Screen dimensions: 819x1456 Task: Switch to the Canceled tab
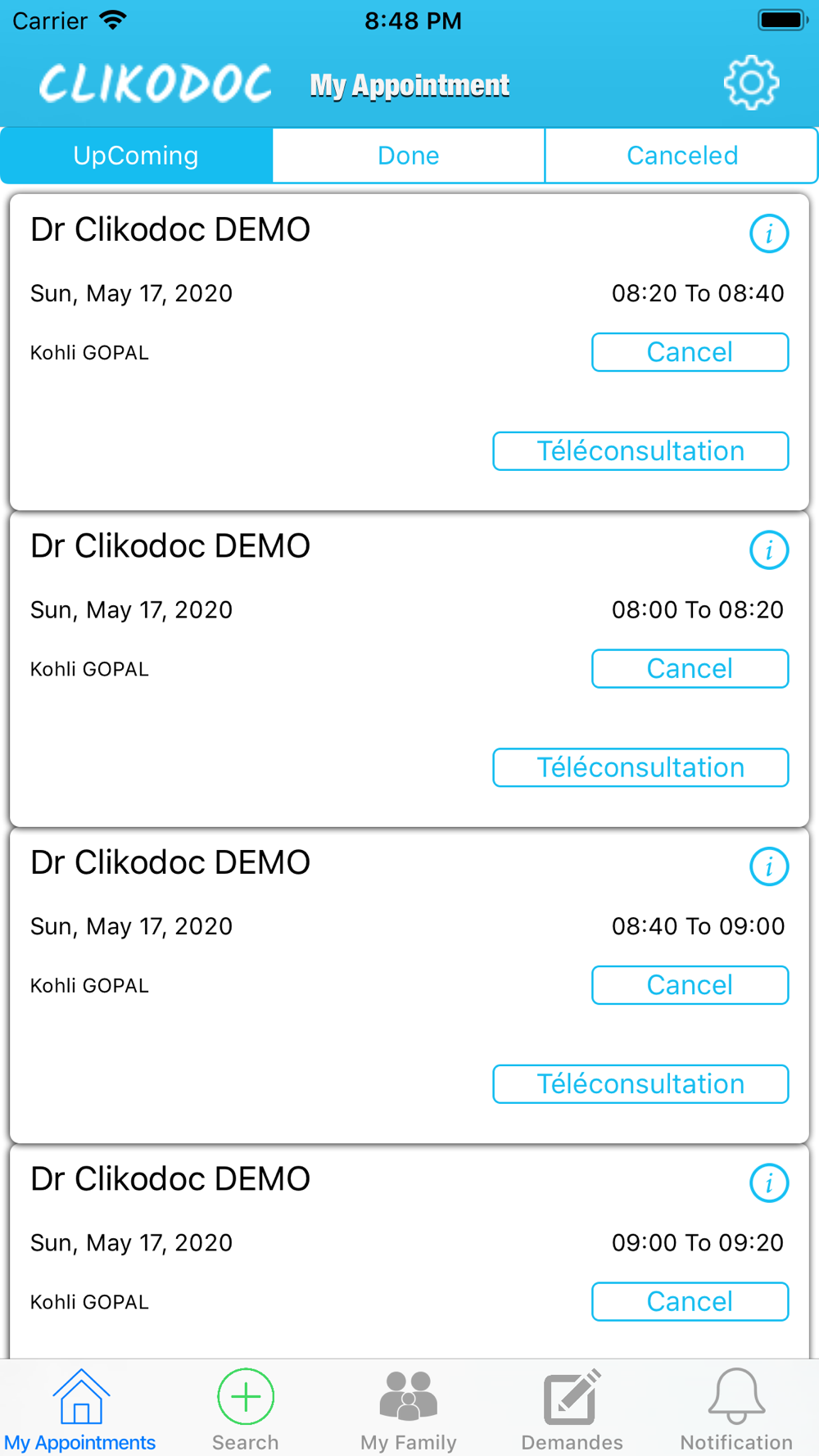[681, 156]
